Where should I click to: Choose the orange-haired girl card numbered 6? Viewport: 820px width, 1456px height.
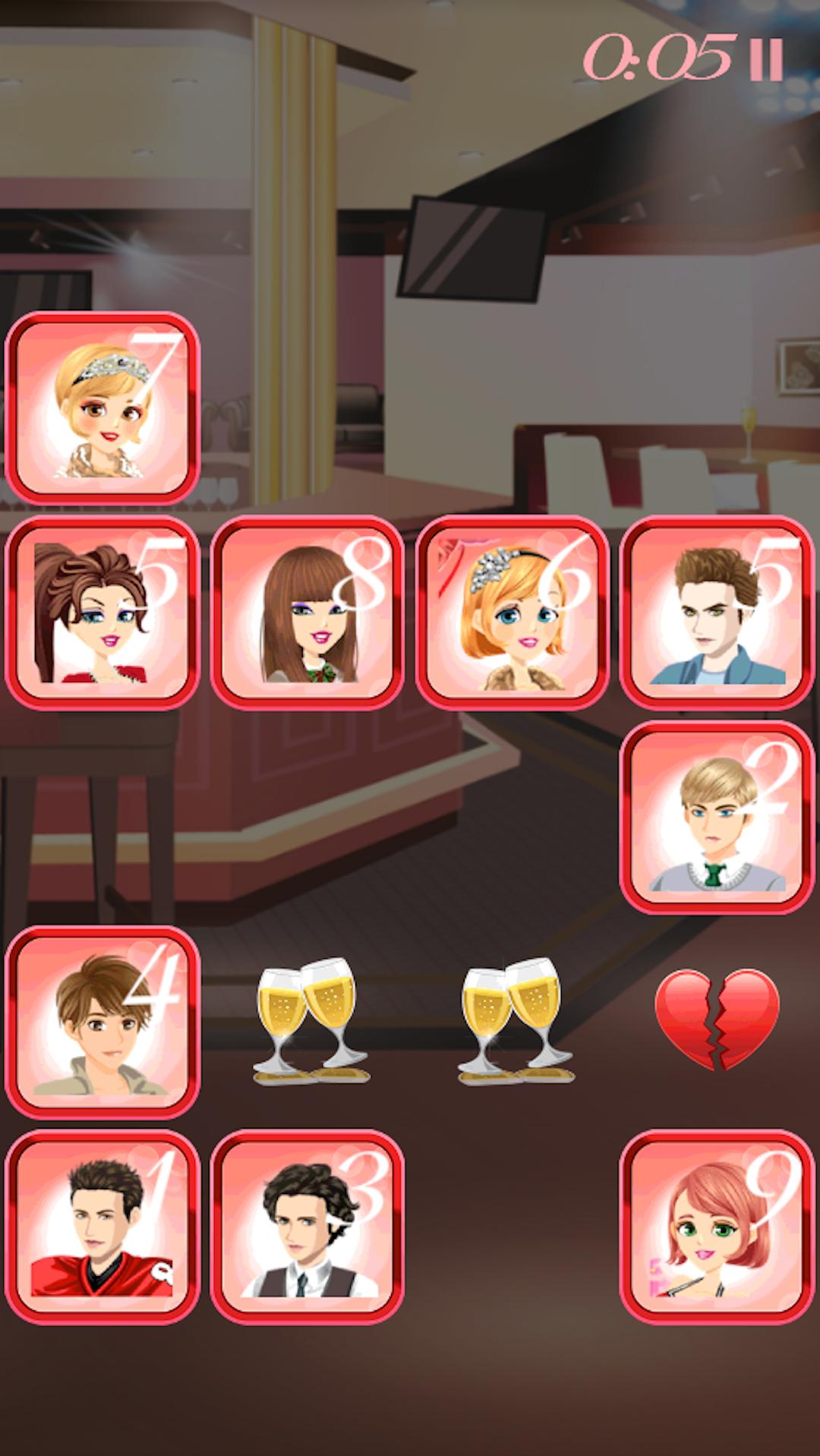[x=512, y=613]
